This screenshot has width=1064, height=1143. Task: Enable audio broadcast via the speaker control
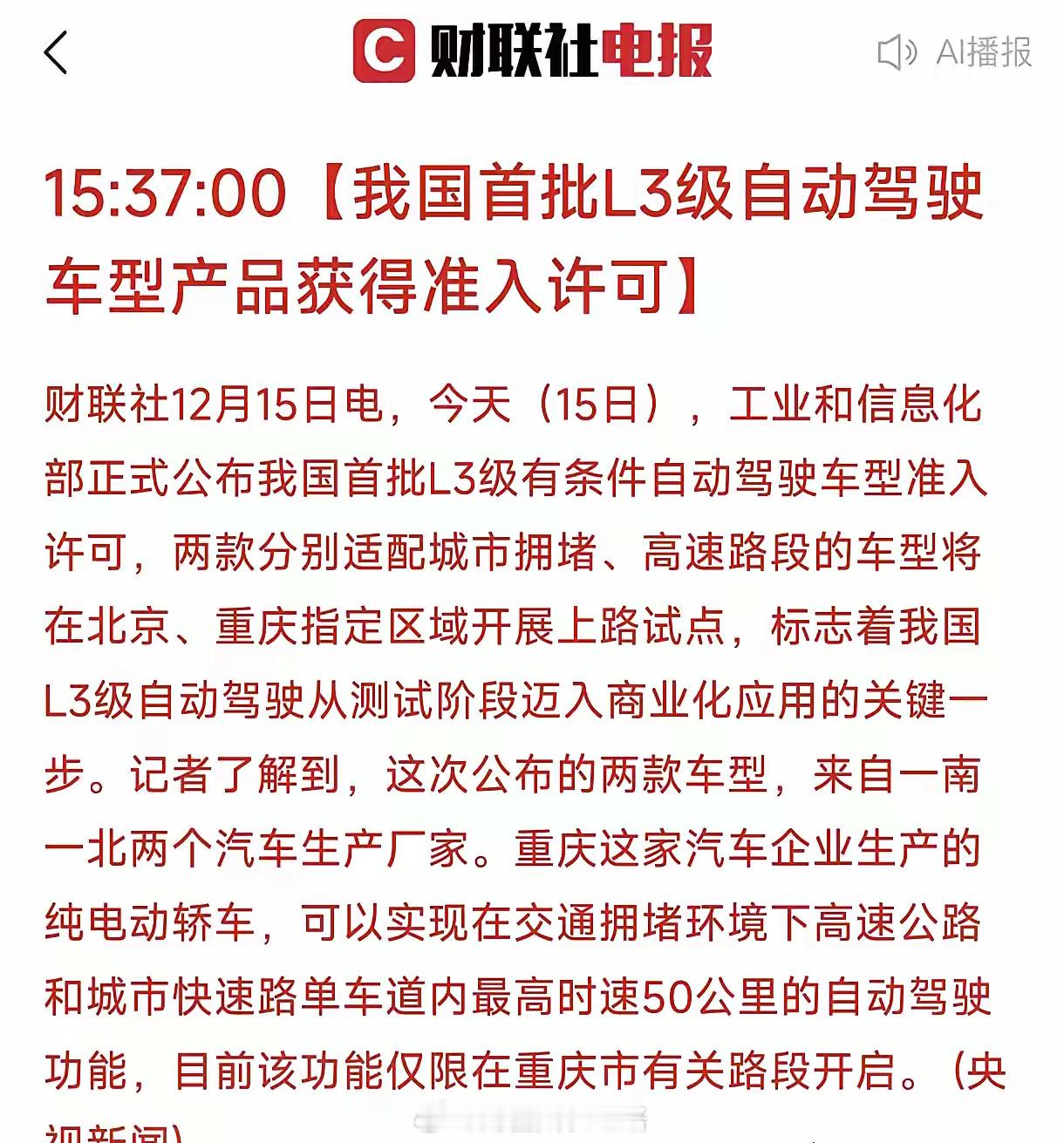(x=895, y=52)
